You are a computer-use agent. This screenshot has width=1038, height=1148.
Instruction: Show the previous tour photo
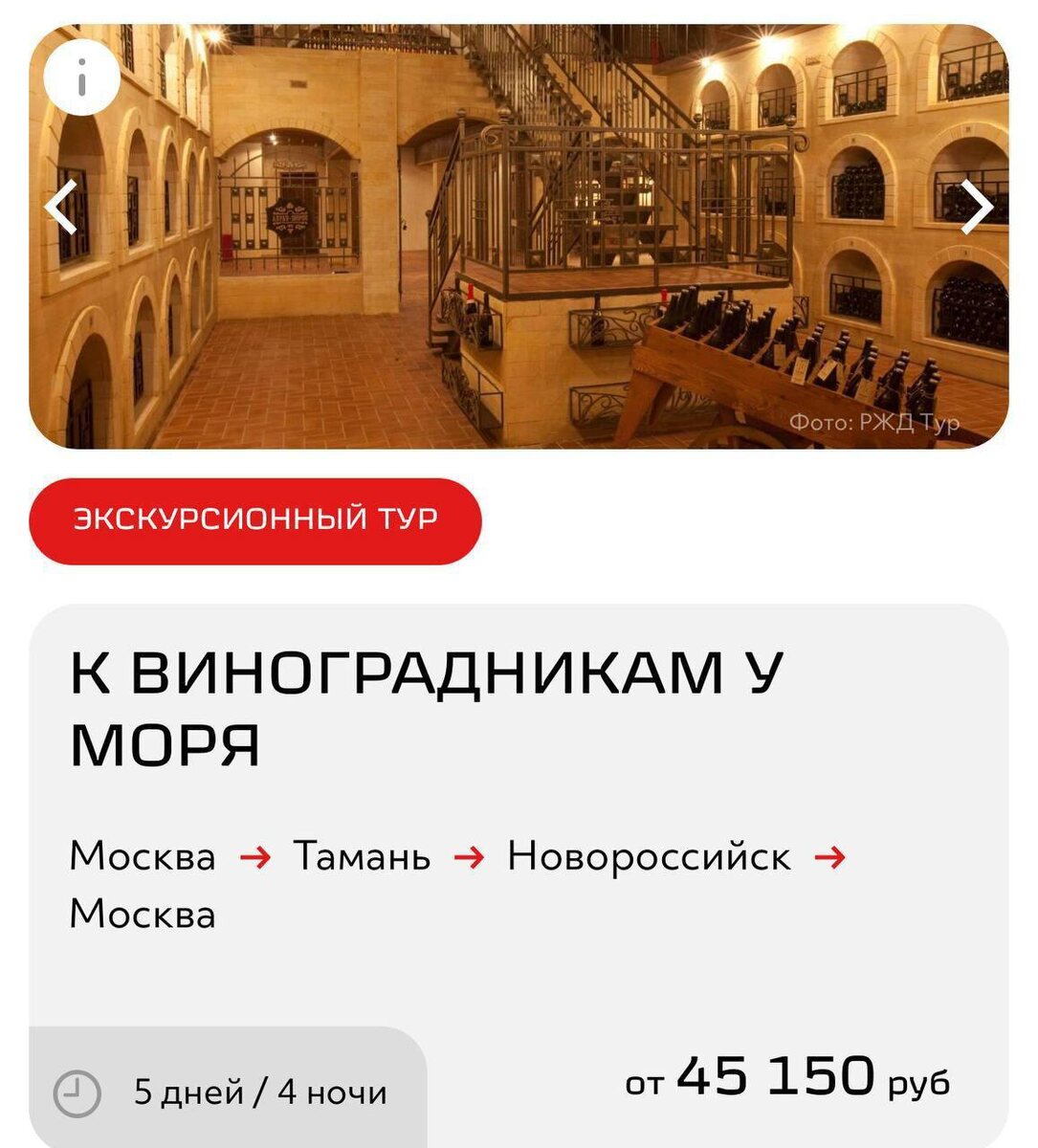tap(61, 208)
